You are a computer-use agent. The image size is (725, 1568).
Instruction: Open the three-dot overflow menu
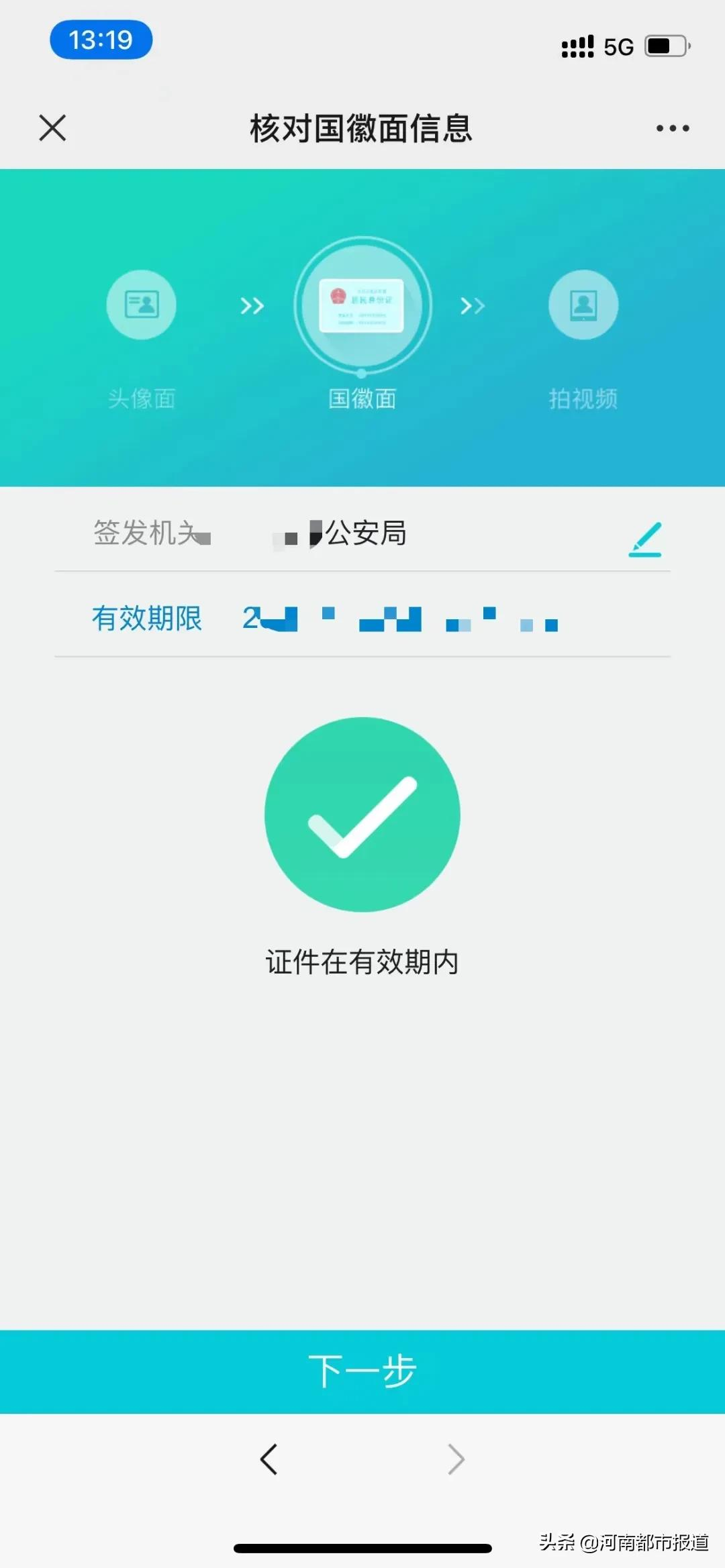(x=673, y=128)
